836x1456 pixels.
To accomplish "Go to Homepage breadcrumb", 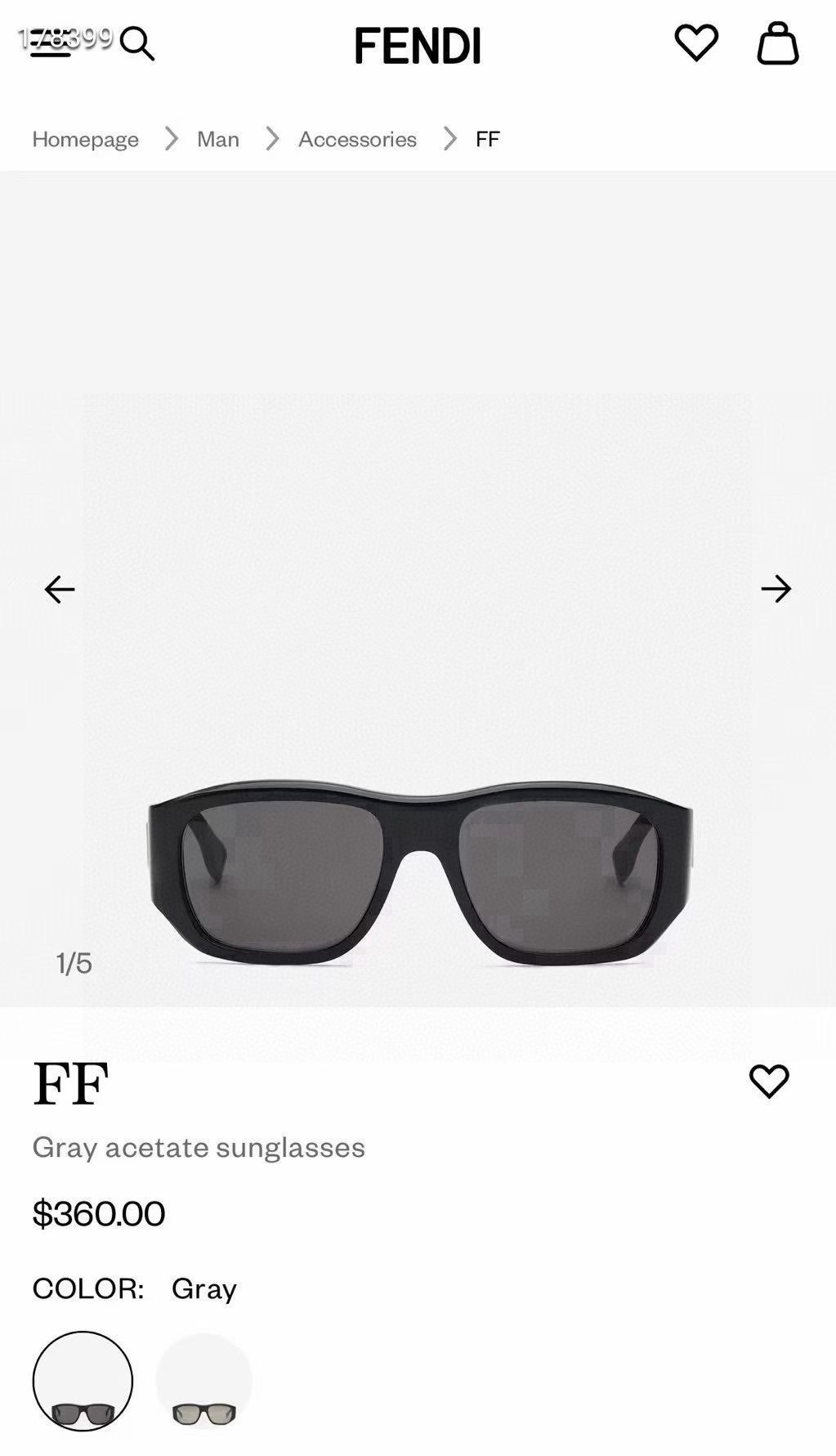I will pos(85,139).
